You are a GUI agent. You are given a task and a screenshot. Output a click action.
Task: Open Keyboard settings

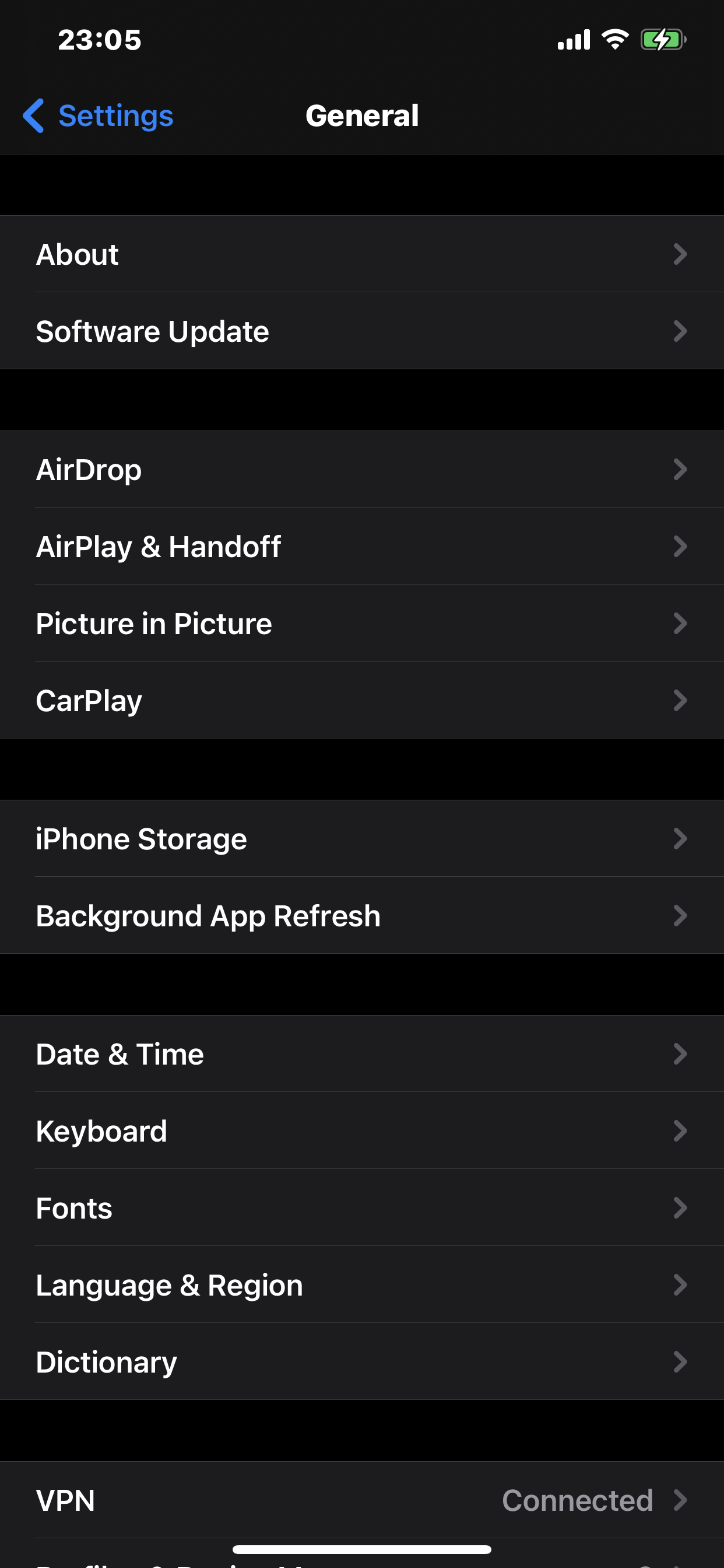(x=362, y=1131)
